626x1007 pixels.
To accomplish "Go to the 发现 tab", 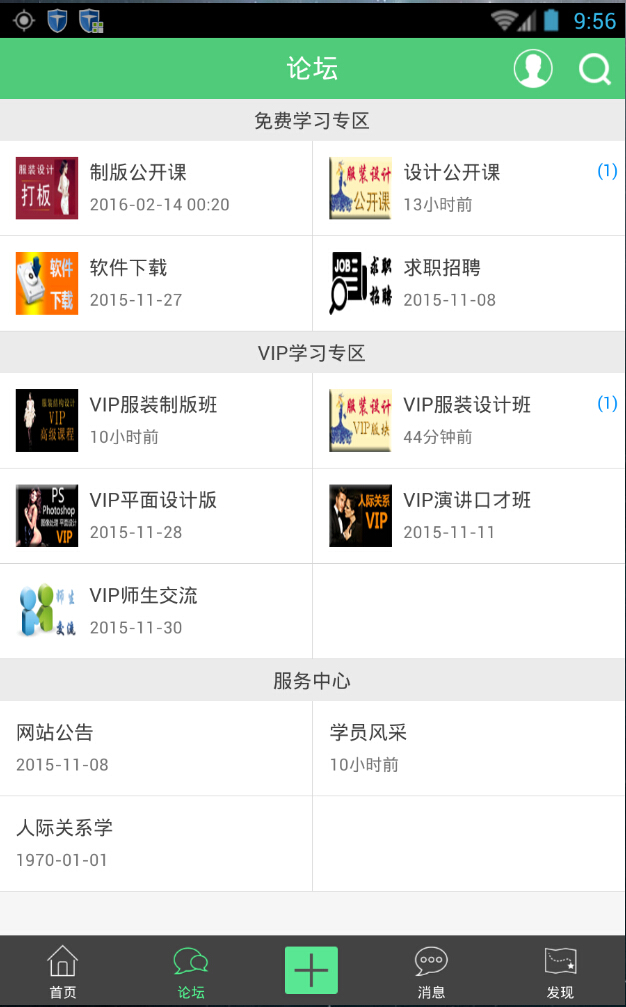I will (x=560, y=972).
